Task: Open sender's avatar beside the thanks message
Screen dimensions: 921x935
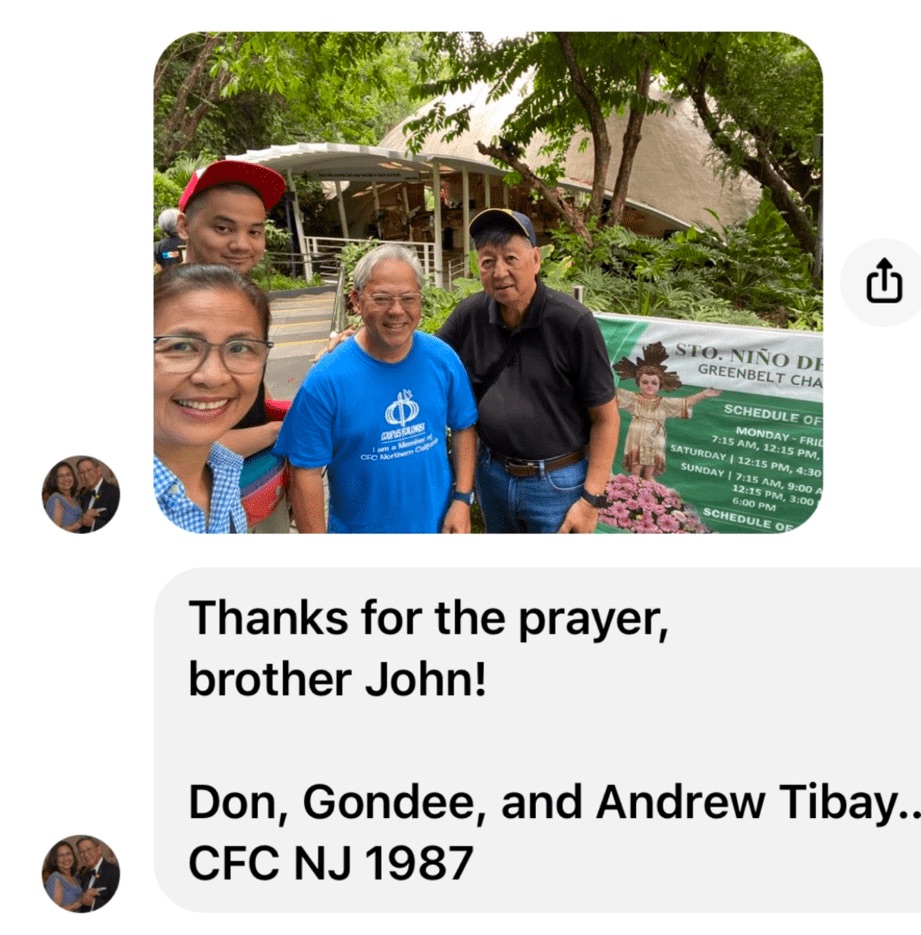Action: click(x=81, y=873)
